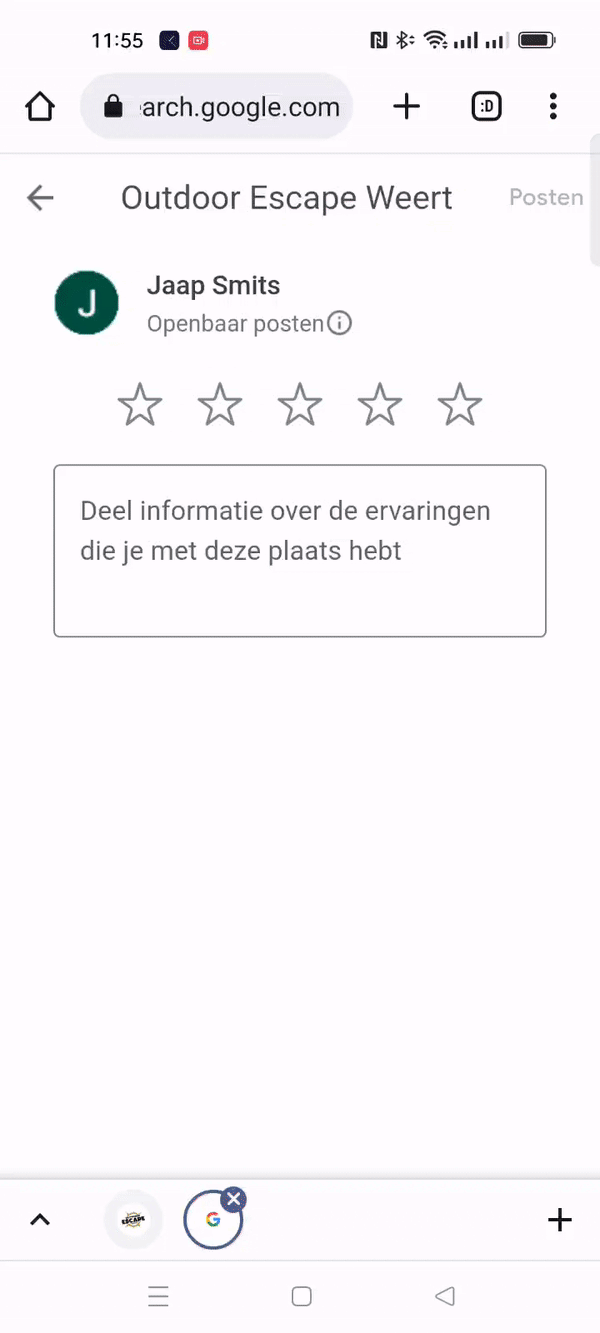Rate one star
The height and width of the screenshot is (1333, 600).
tap(140, 405)
